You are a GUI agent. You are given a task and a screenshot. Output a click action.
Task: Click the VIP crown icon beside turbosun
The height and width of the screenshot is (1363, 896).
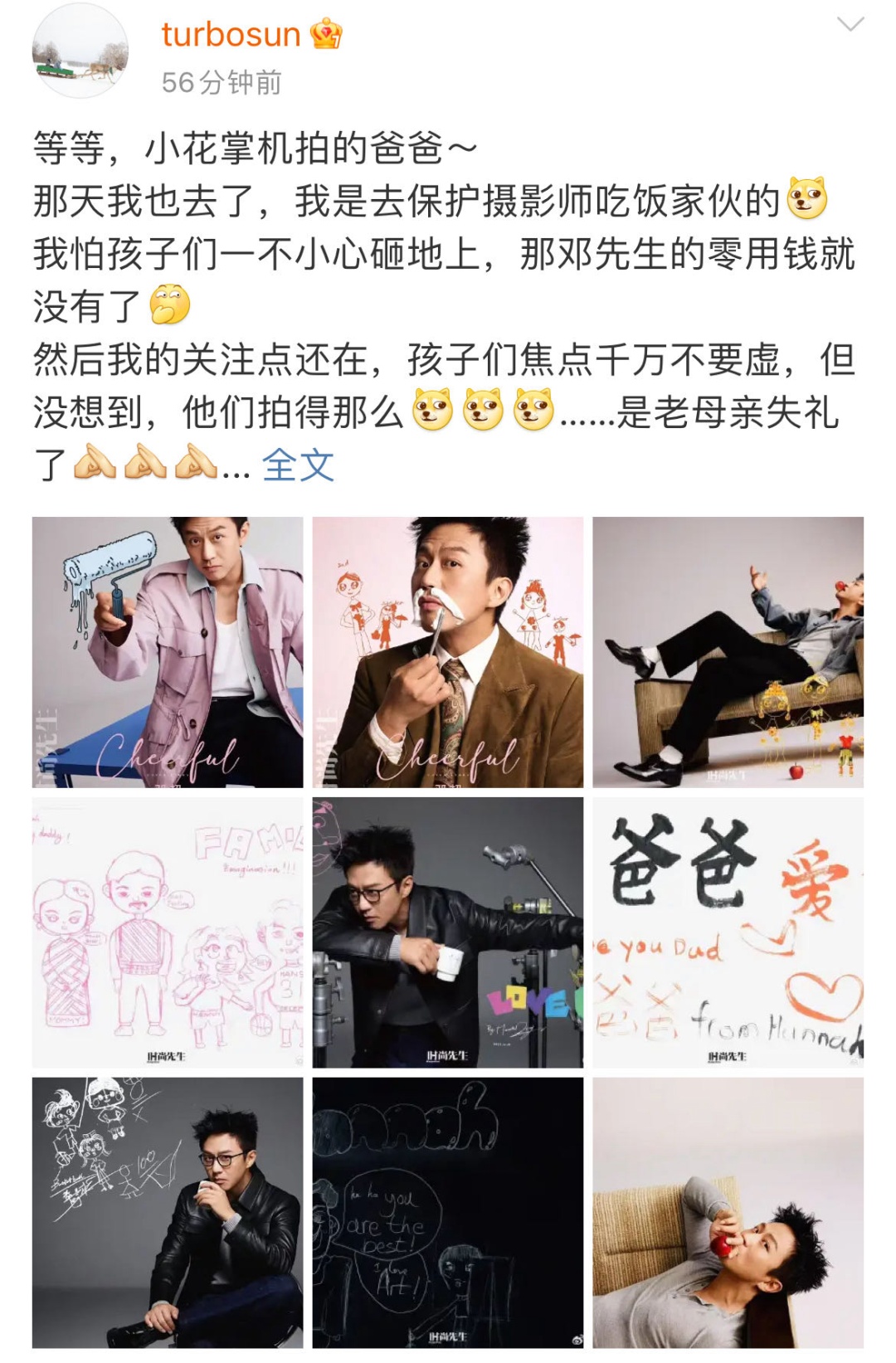click(x=327, y=31)
